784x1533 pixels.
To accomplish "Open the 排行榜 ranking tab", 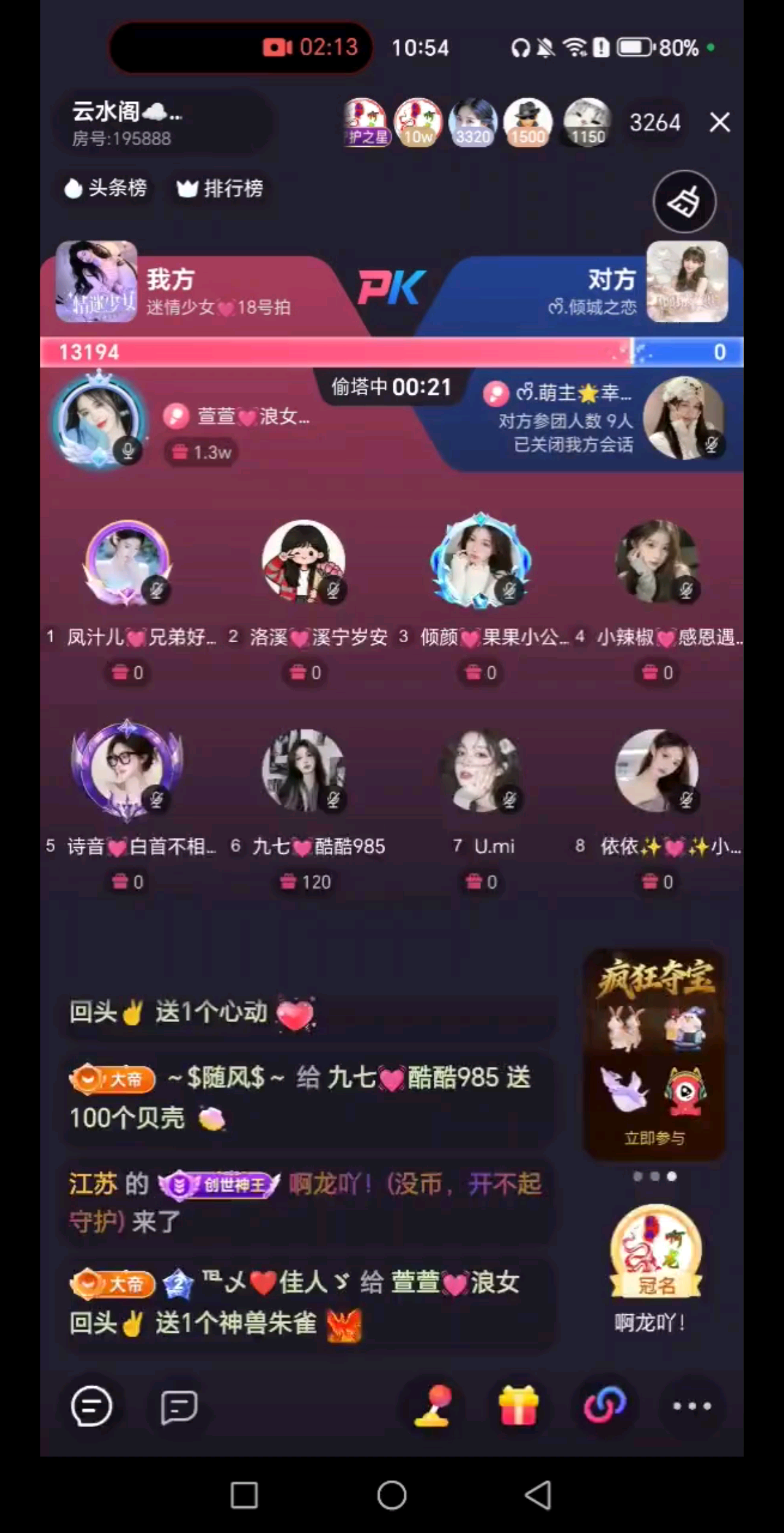I will (219, 189).
